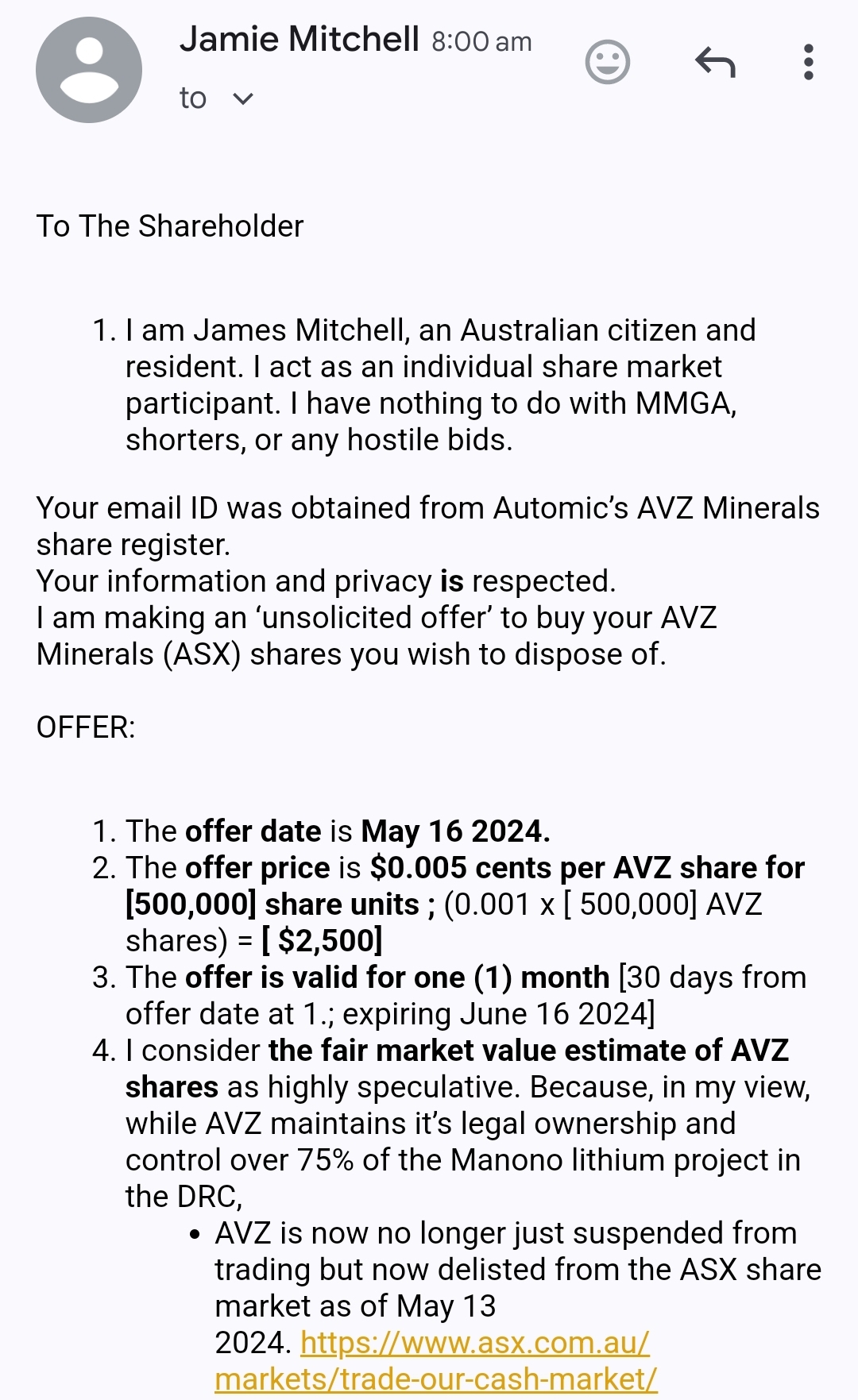Open Jamie Mitchell's sender avatar
Image resolution: width=858 pixels, height=1400 pixels.
[x=89, y=70]
